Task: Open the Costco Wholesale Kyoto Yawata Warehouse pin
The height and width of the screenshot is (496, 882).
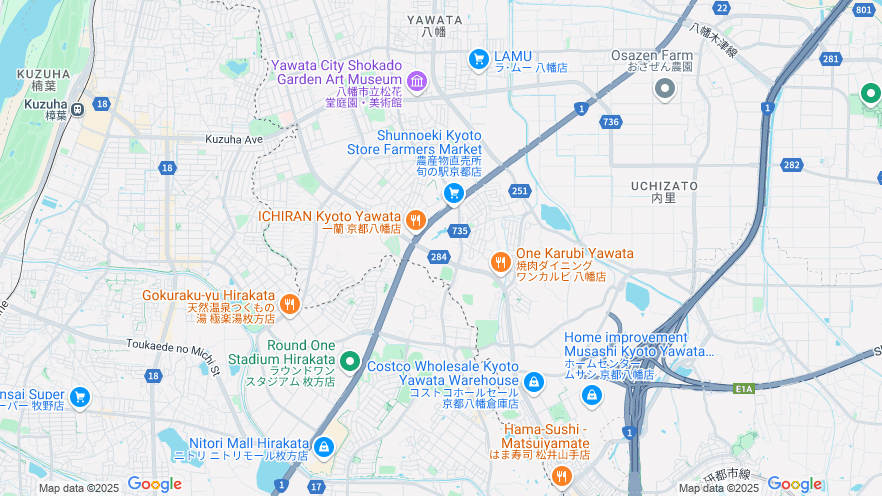Action: (x=534, y=382)
